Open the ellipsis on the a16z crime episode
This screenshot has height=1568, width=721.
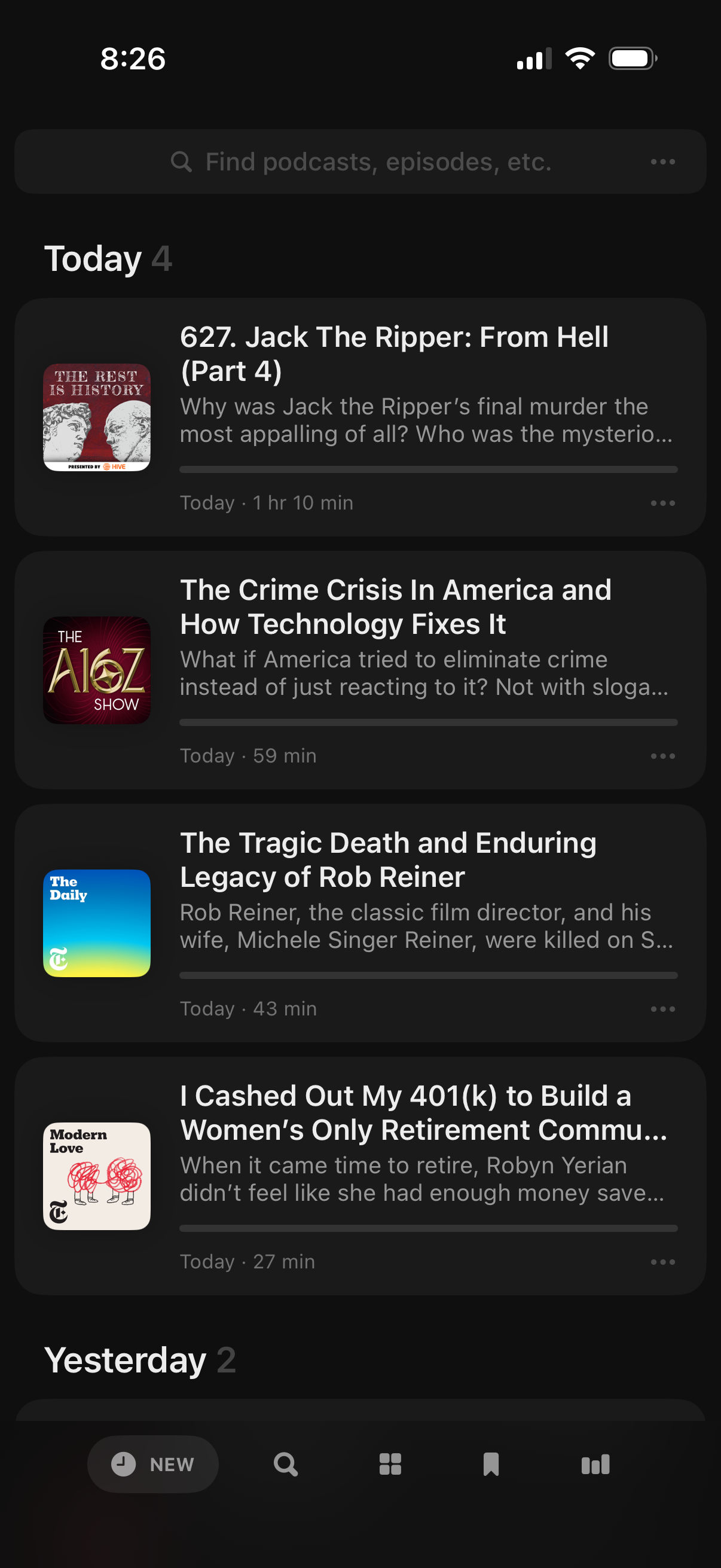pyautogui.click(x=662, y=755)
